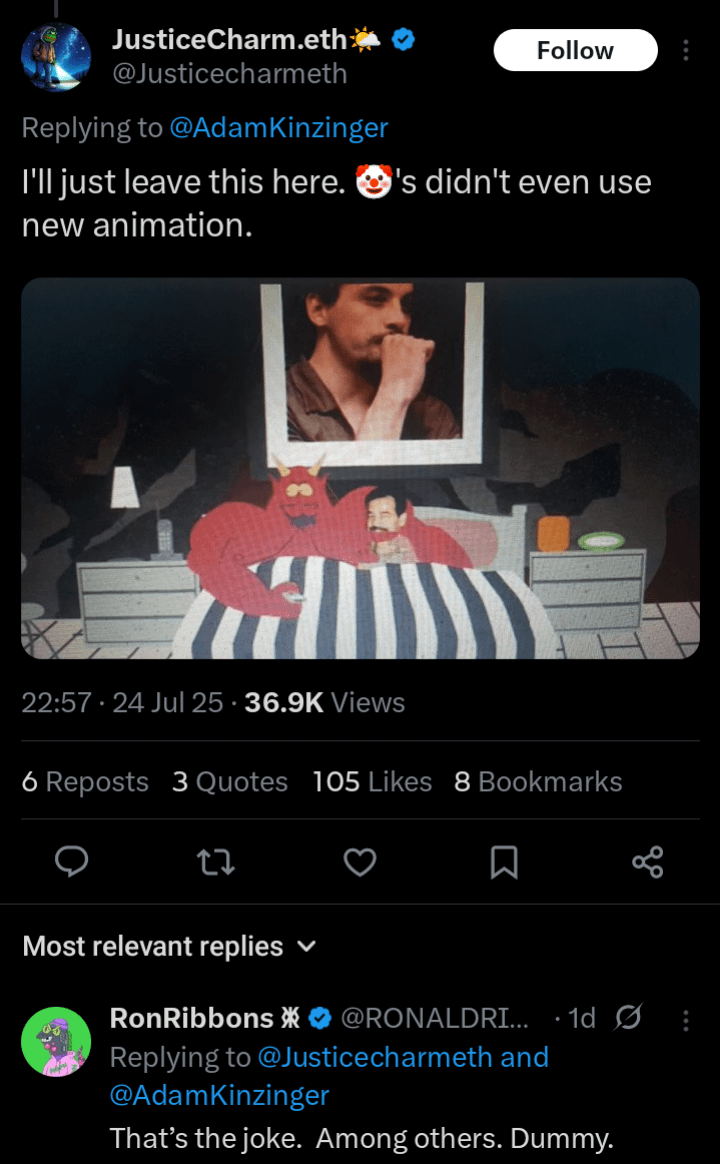This screenshot has height=1164, width=720.
Task: View the 3 Quotes
Action: click(x=230, y=782)
